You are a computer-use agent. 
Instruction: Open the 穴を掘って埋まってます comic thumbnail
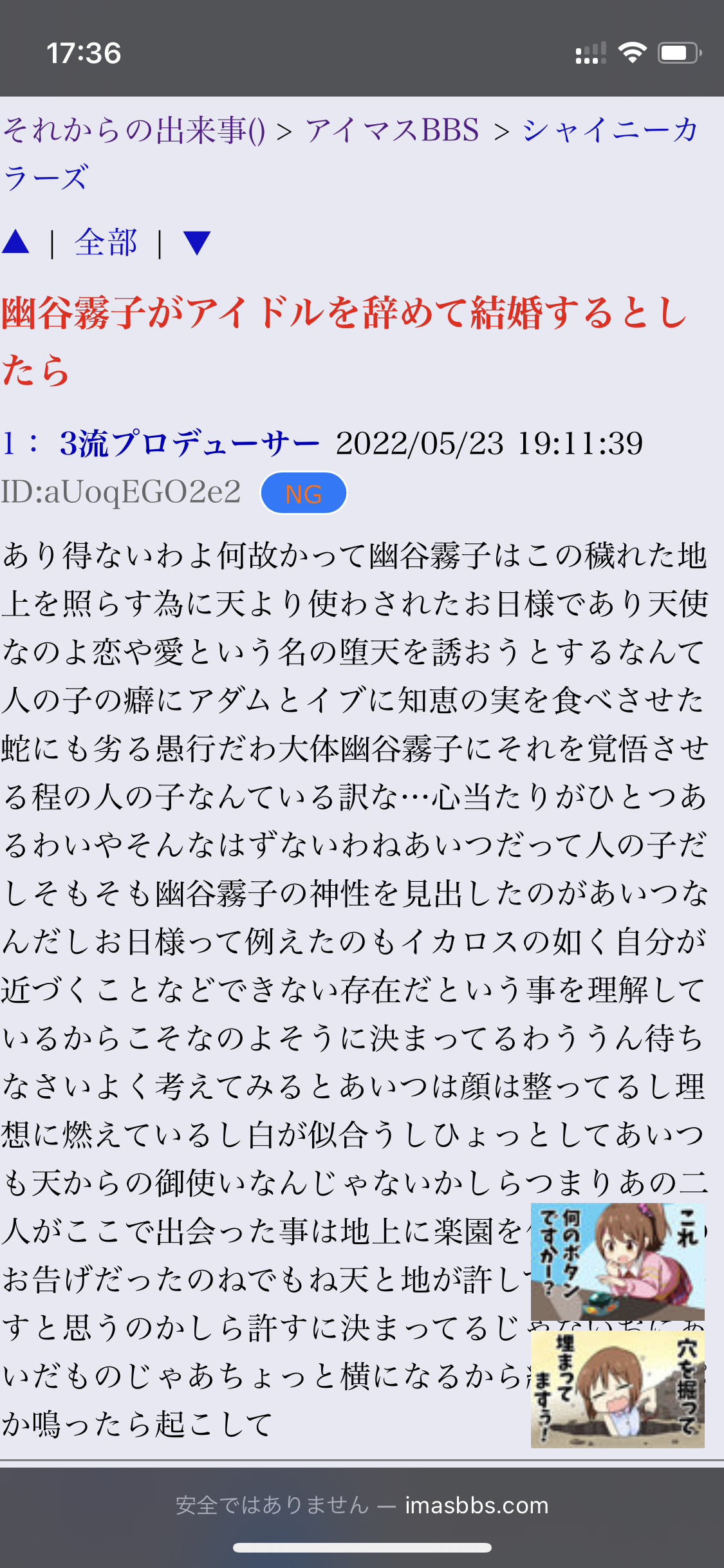(617, 1390)
